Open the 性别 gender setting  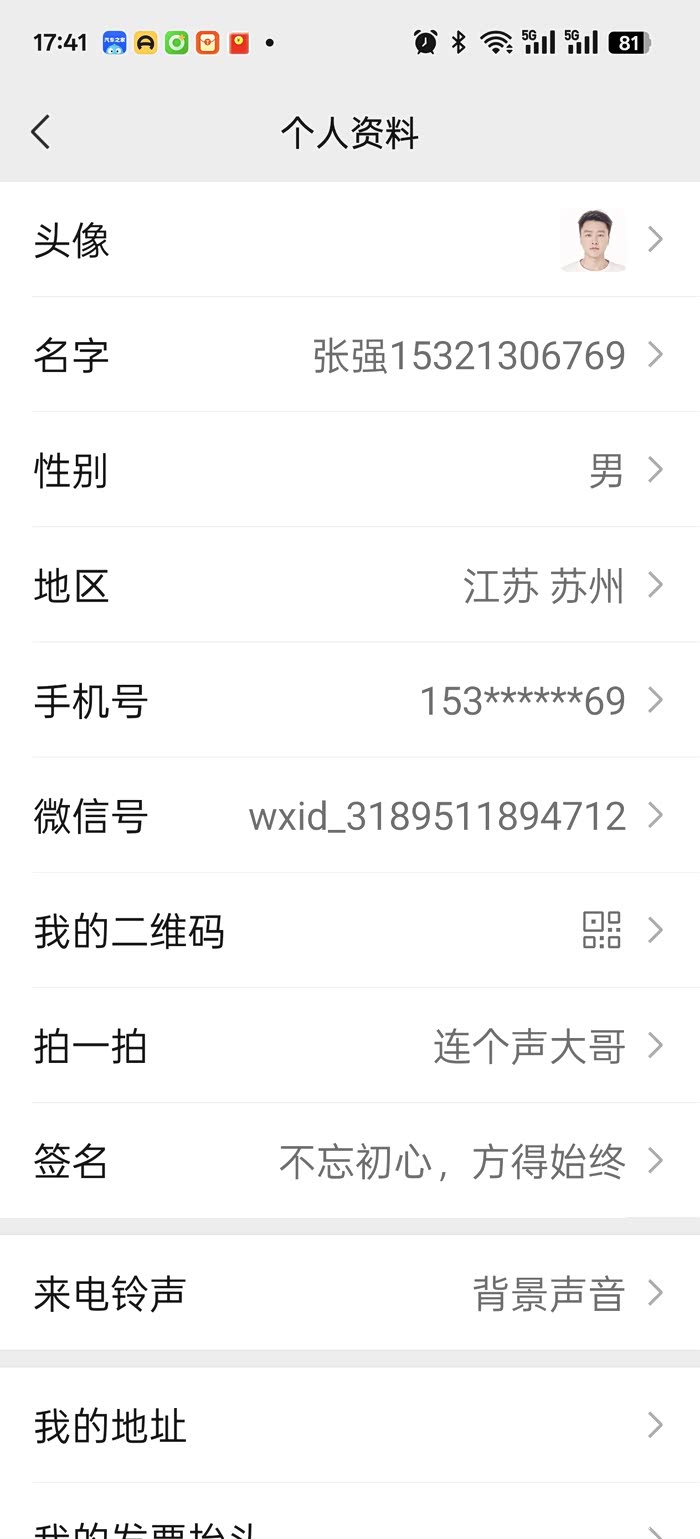350,470
